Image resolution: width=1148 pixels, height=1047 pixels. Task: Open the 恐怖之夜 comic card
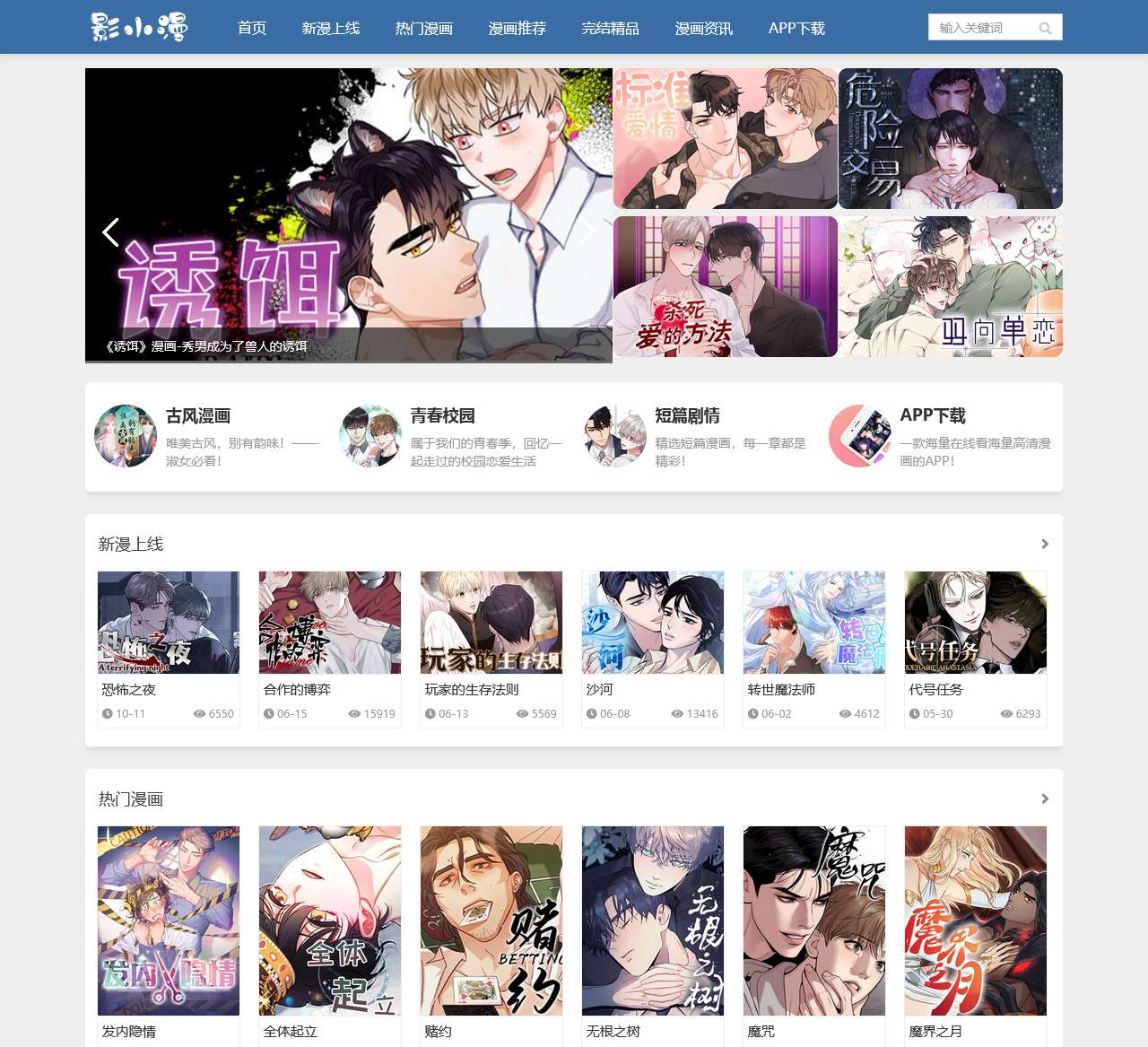click(x=169, y=623)
